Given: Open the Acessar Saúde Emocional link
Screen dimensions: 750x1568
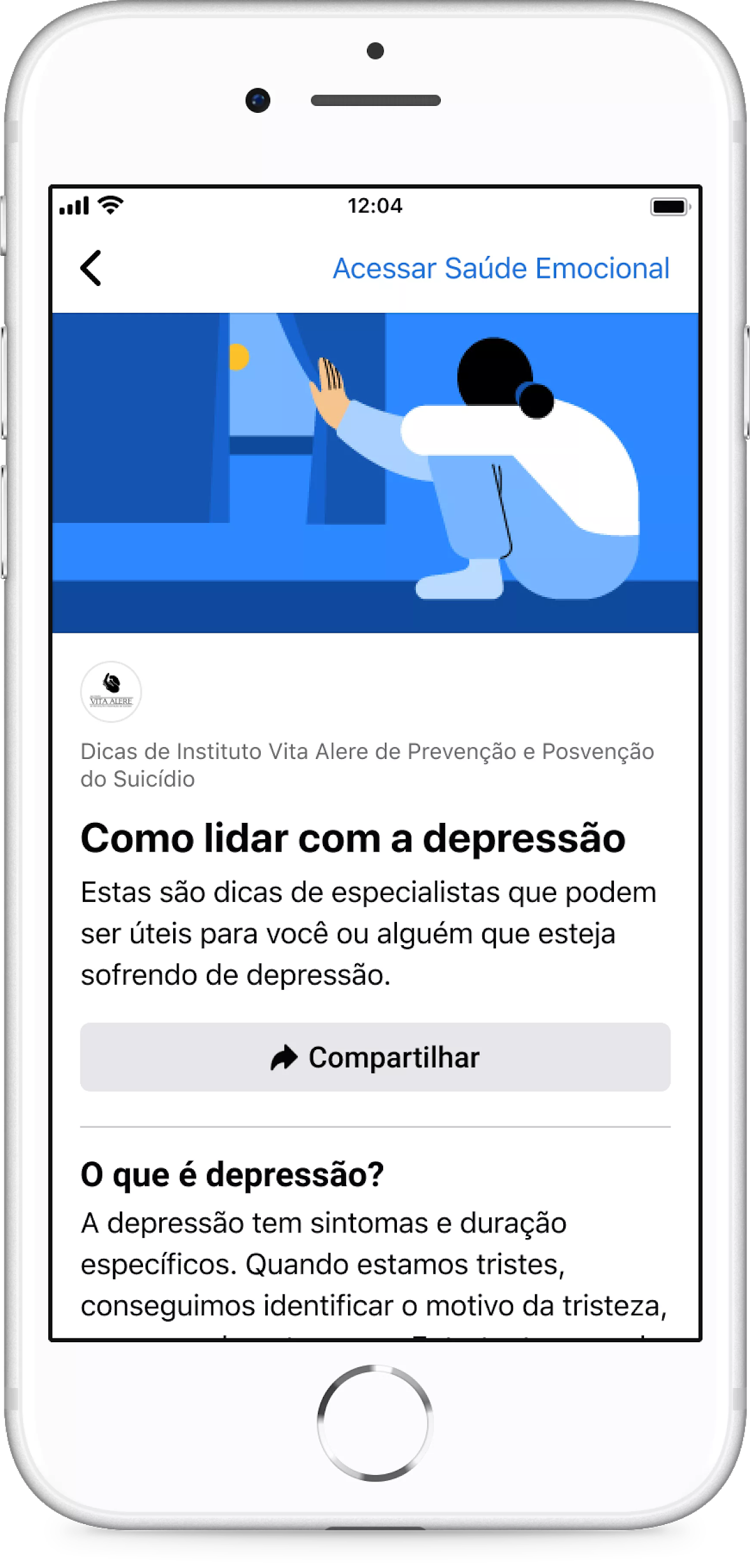Looking at the screenshot, I should 501,268.
